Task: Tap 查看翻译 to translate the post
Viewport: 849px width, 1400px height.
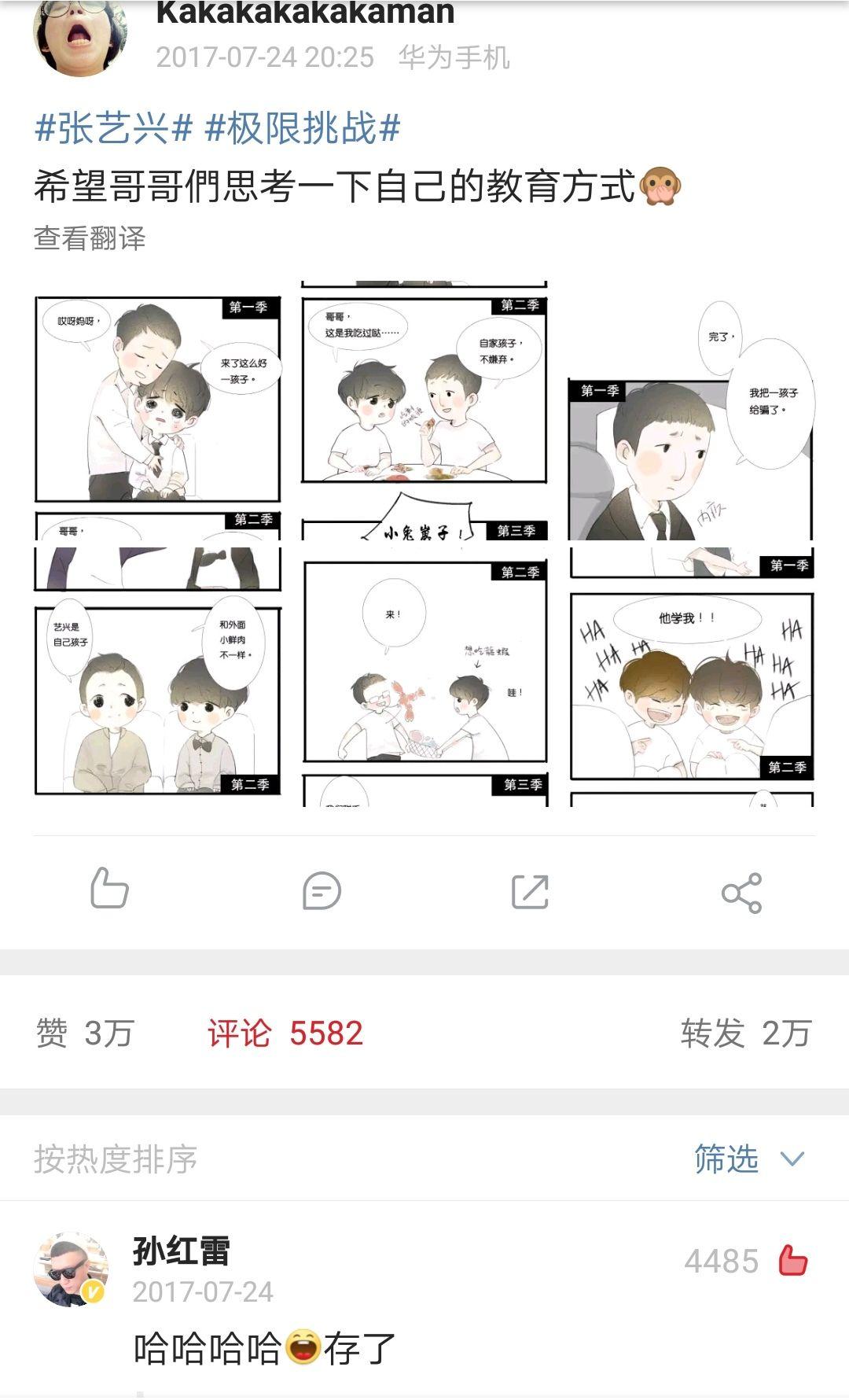Action: tap(90, 238)
